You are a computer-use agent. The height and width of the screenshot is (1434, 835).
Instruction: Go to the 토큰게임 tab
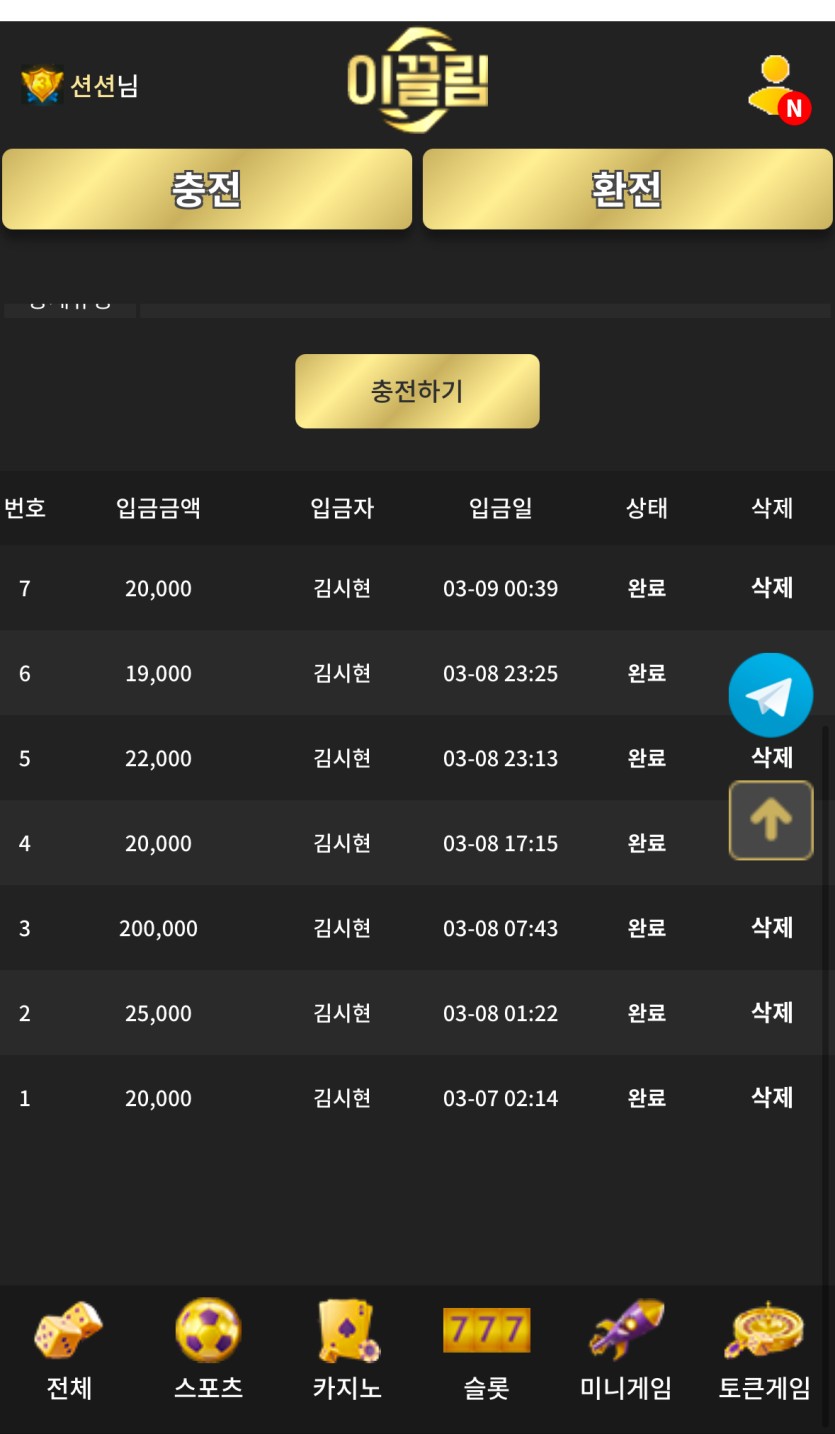point(764,1351)
